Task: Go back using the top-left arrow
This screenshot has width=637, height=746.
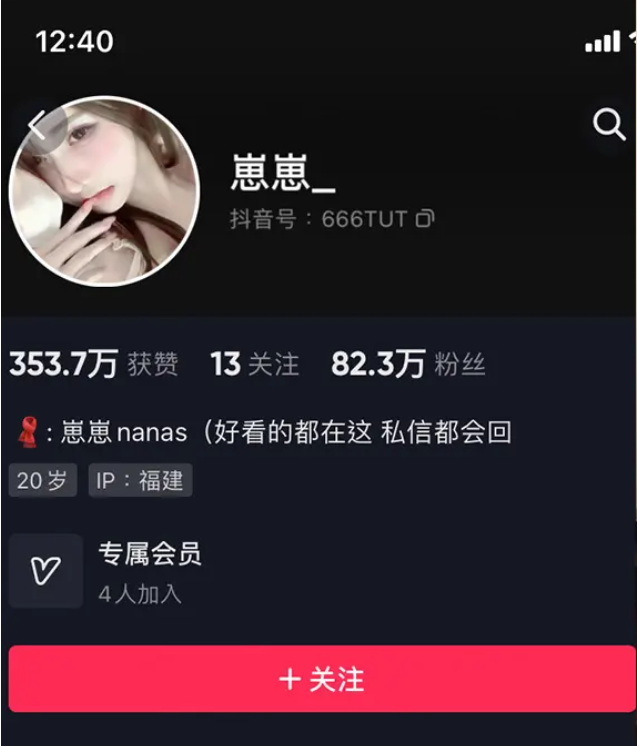Action: coord(37,125)
